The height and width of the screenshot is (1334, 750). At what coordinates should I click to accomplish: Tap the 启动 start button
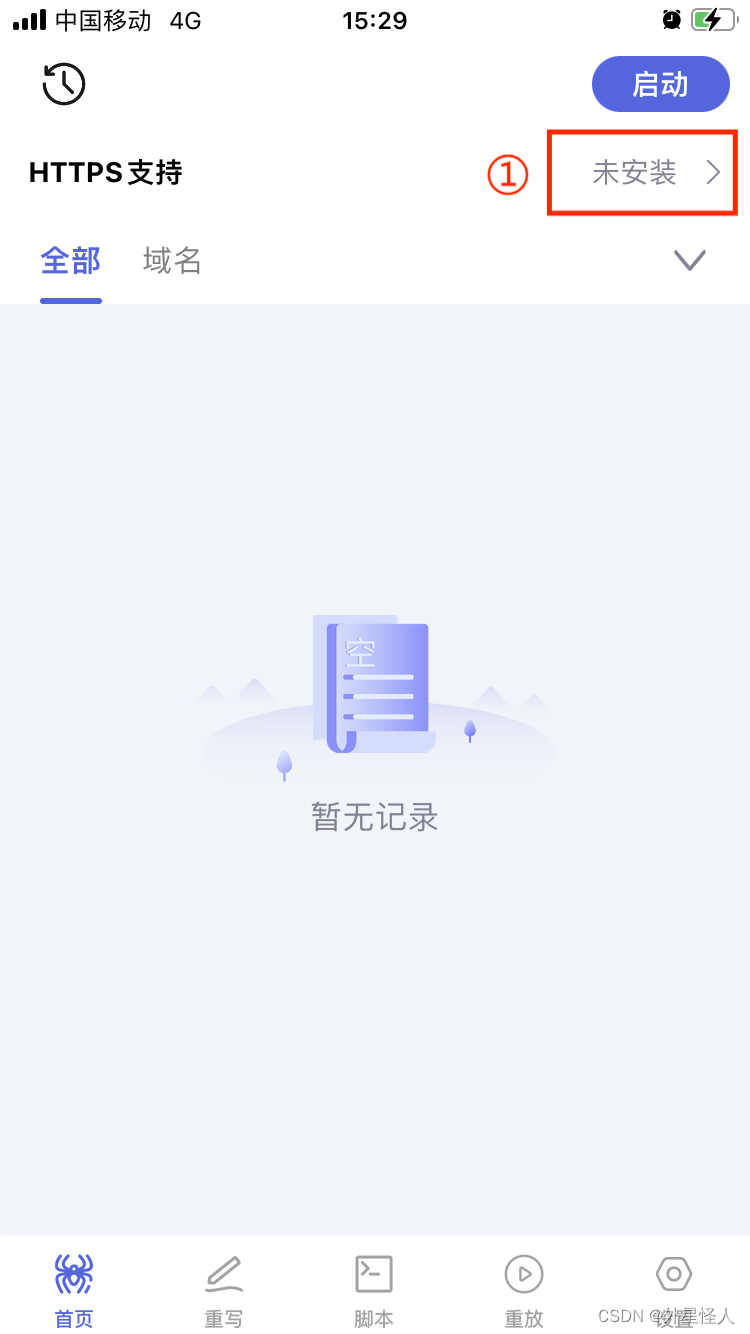660,84
